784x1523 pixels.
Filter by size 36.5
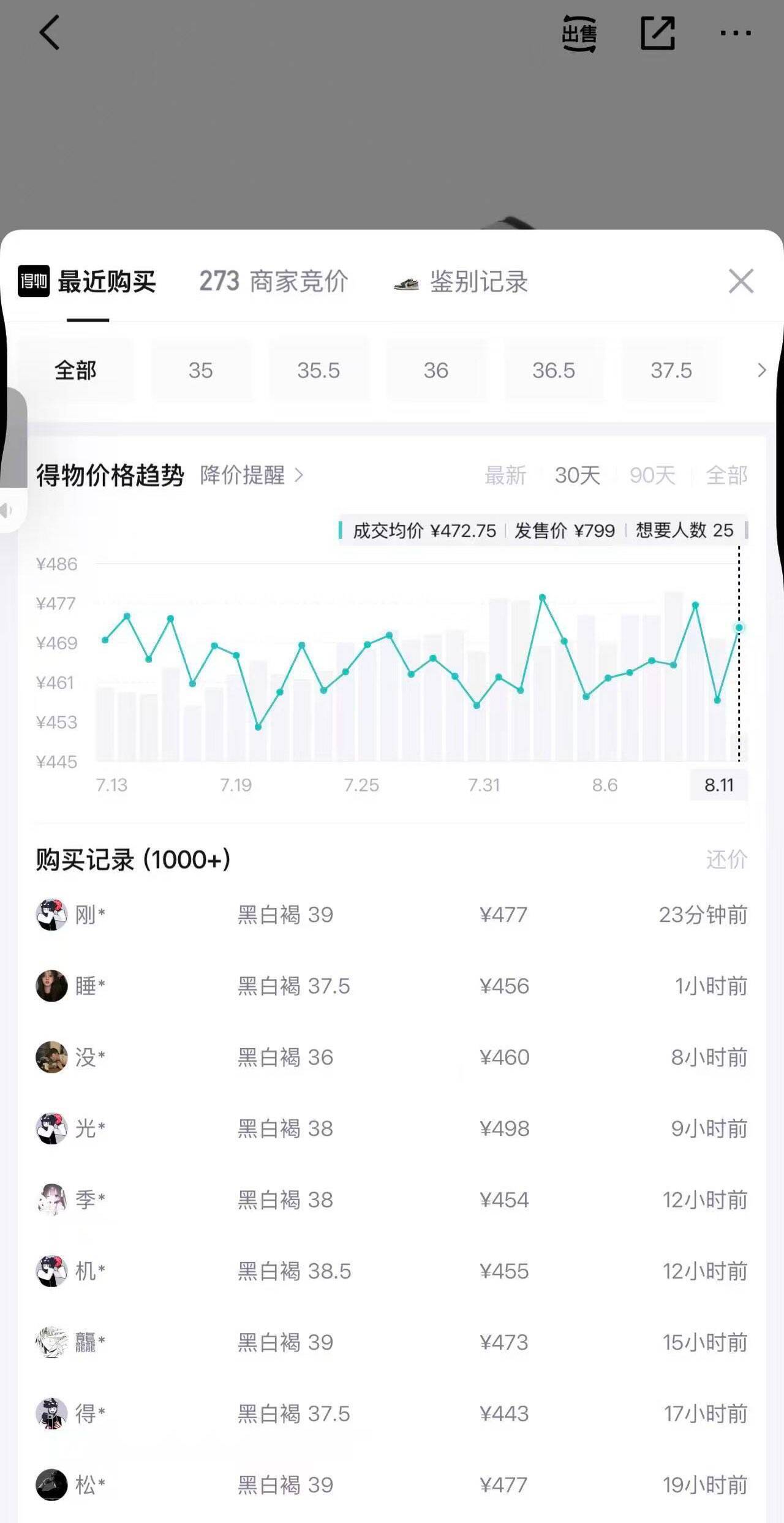554,371
